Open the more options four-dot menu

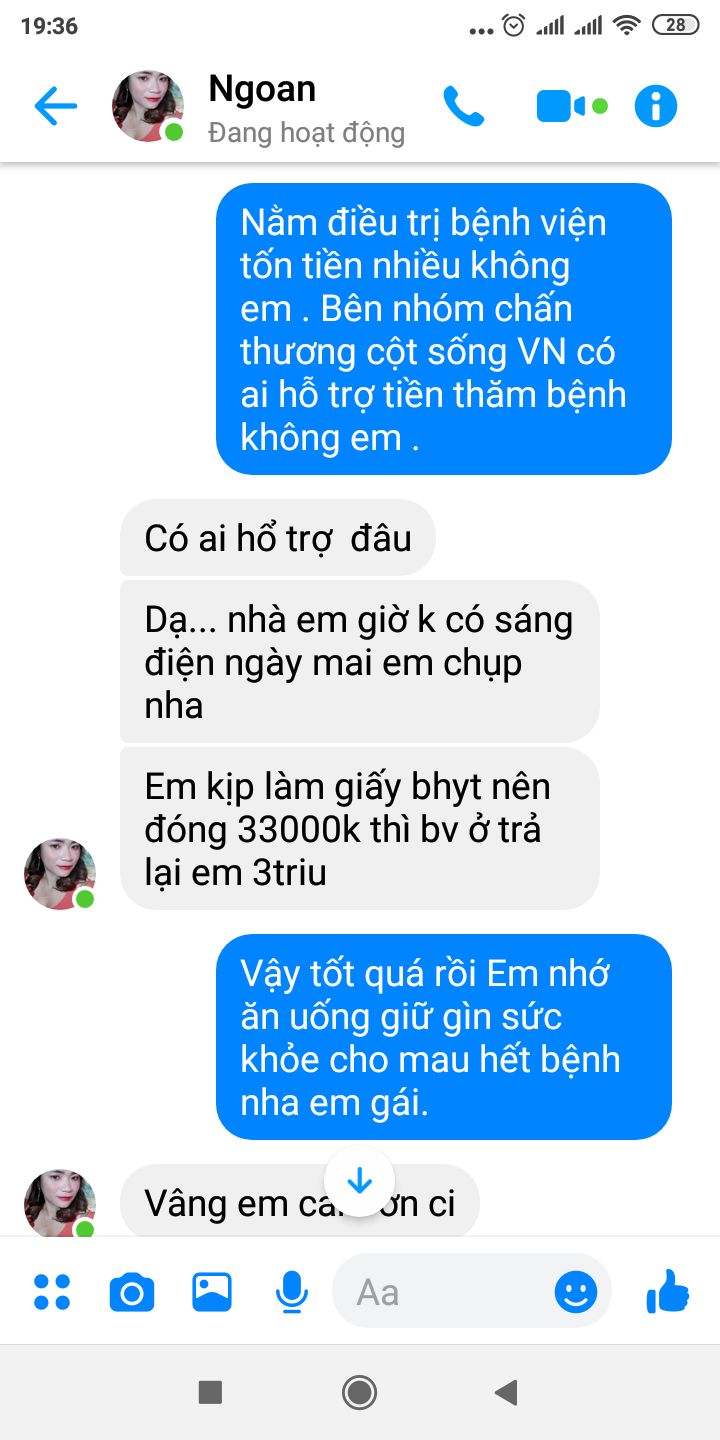pos(52,1292)
